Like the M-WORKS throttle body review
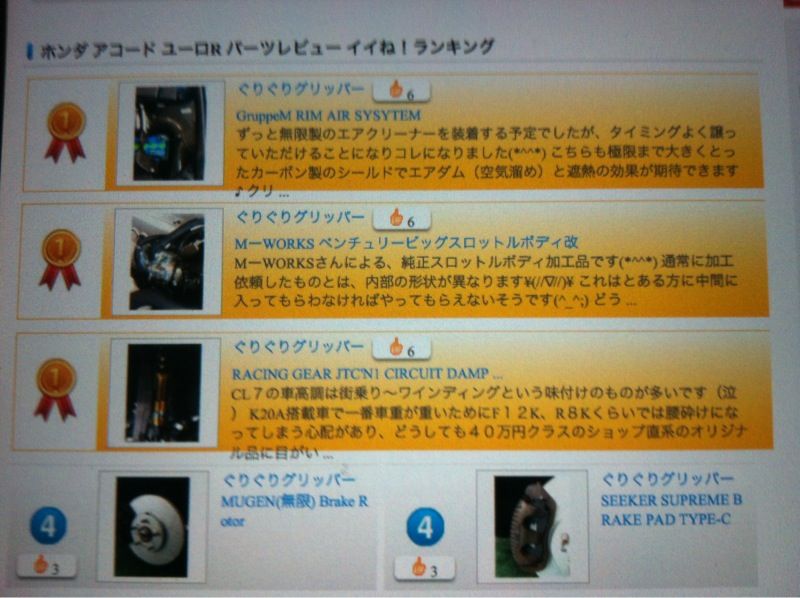This screenshot has width=800, height=598. 402,219
